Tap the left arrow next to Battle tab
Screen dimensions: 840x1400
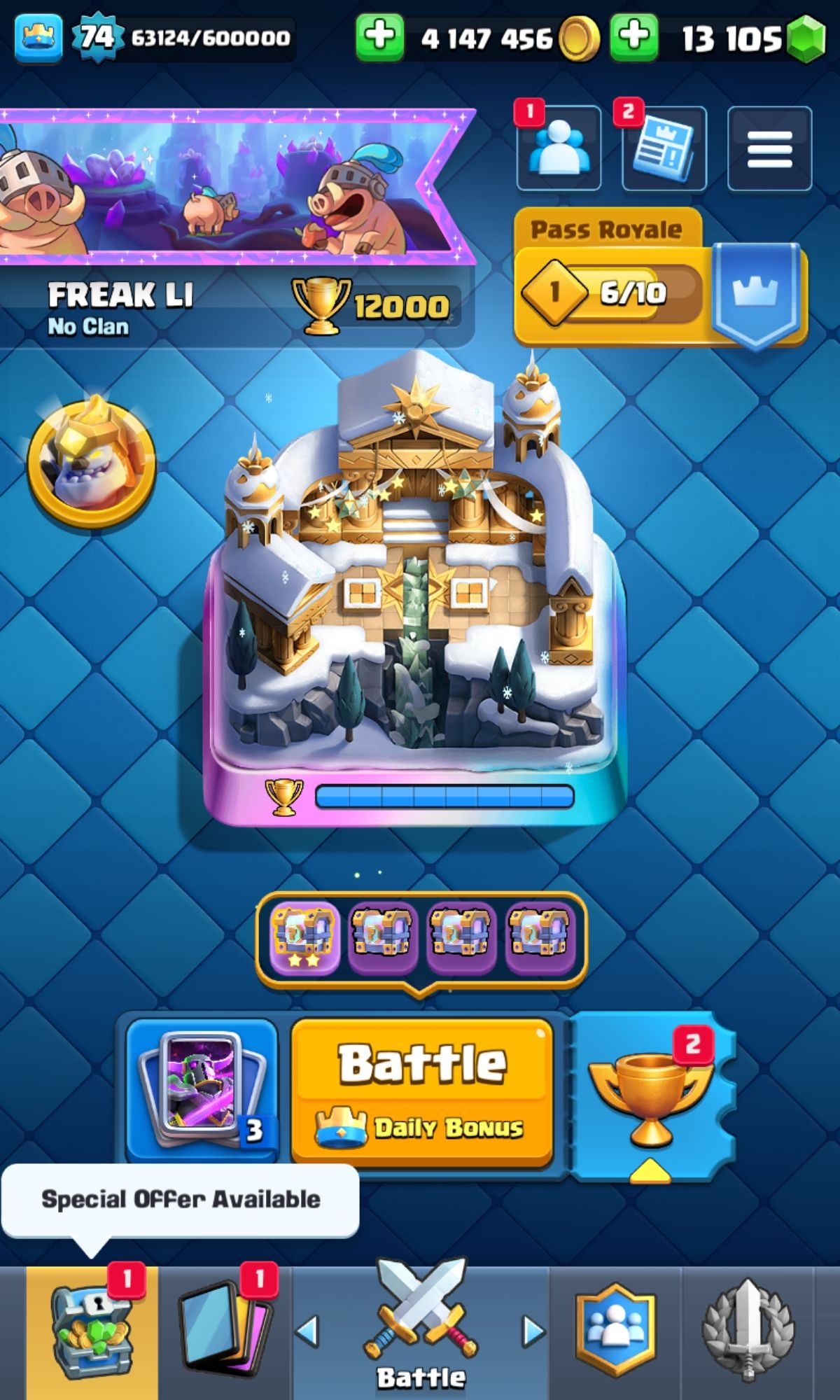(308, 1332)
